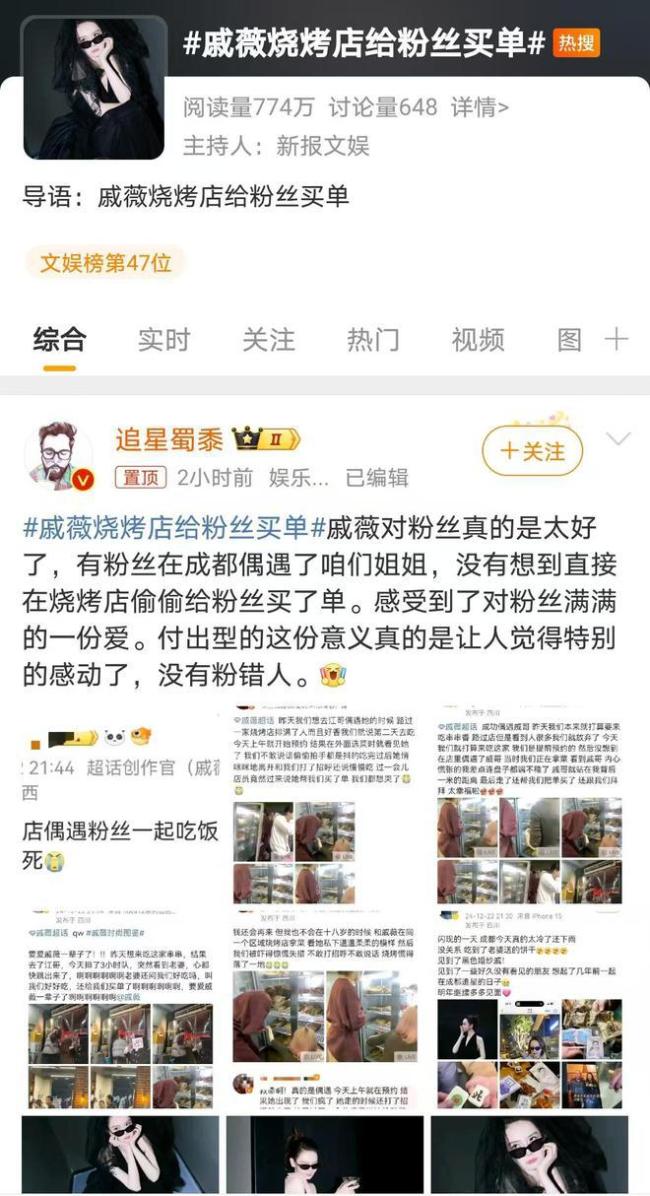Switch to the 关注 tab
The height and width of the screenshot is (1196, 650).
[268, 340]
